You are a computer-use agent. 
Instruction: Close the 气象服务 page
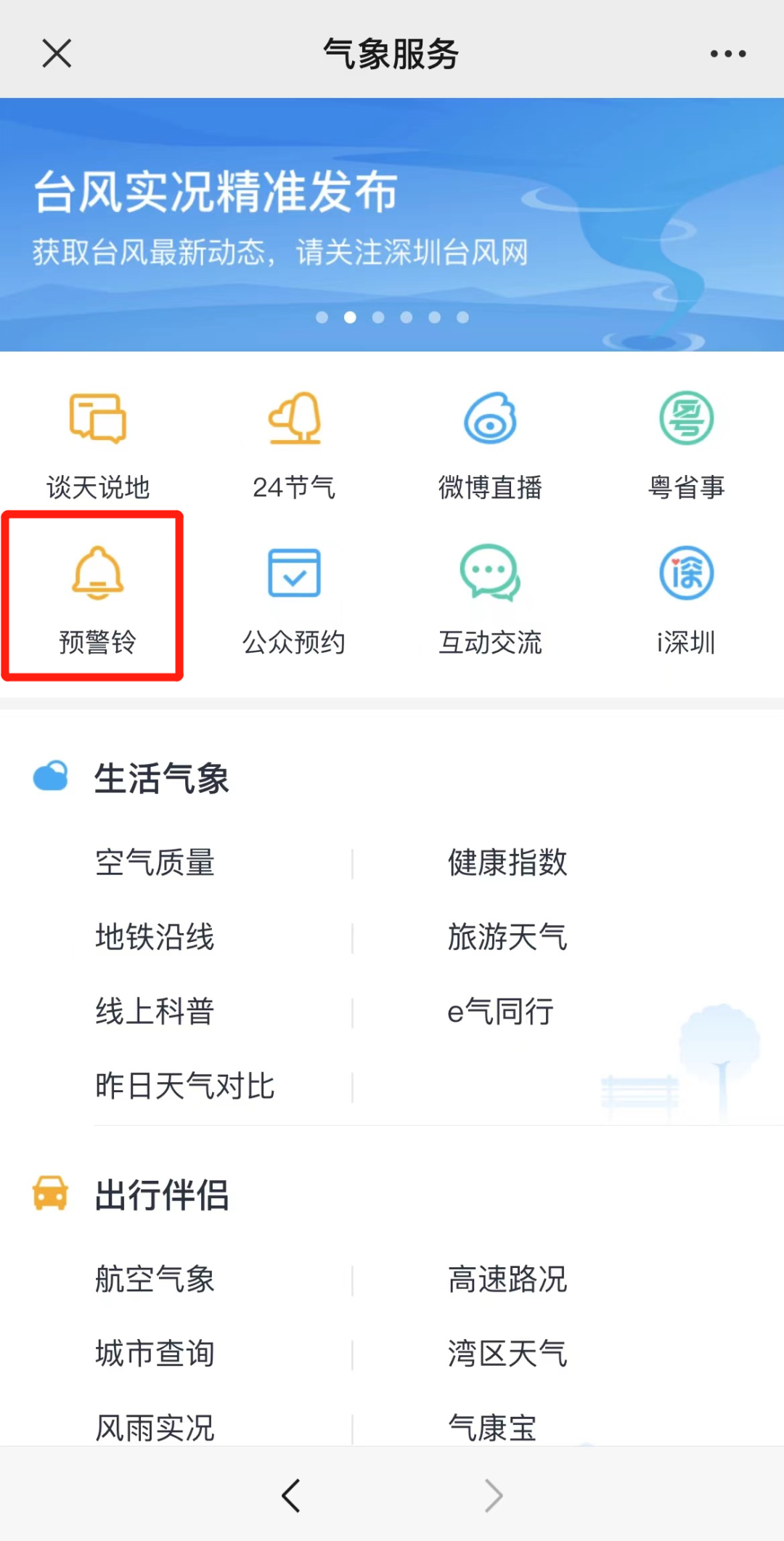[x=57, y=54]
